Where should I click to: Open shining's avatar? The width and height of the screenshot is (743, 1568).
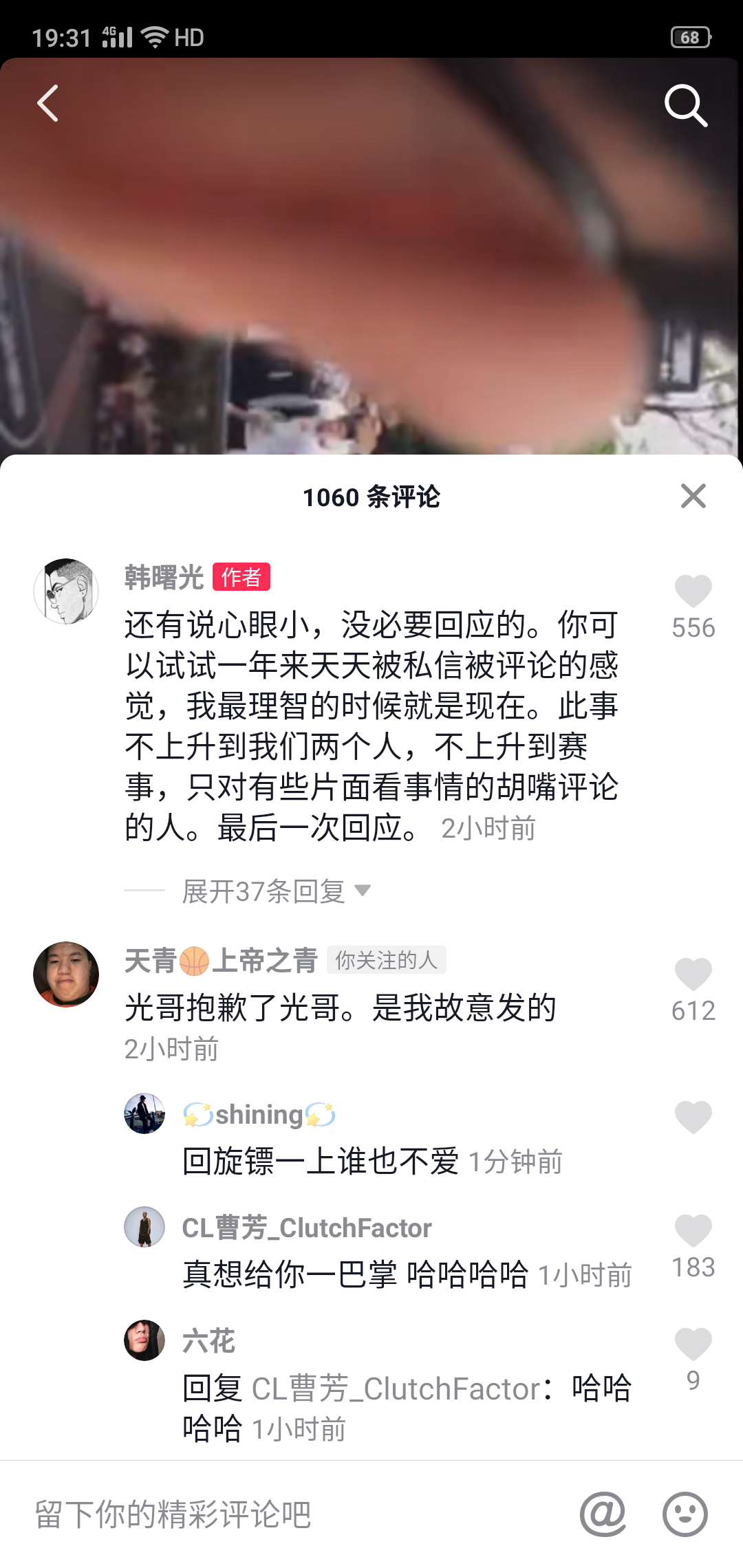pos(144,1113)
